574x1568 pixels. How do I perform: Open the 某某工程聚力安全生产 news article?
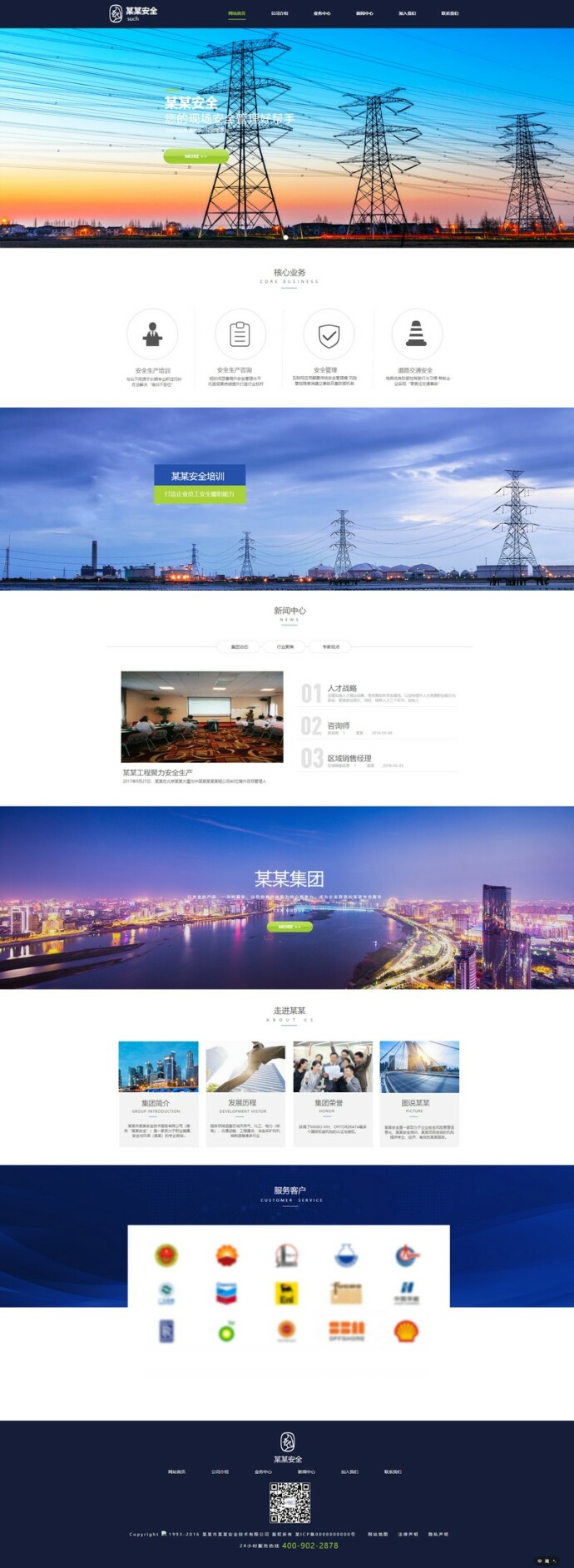pos(202,716)
